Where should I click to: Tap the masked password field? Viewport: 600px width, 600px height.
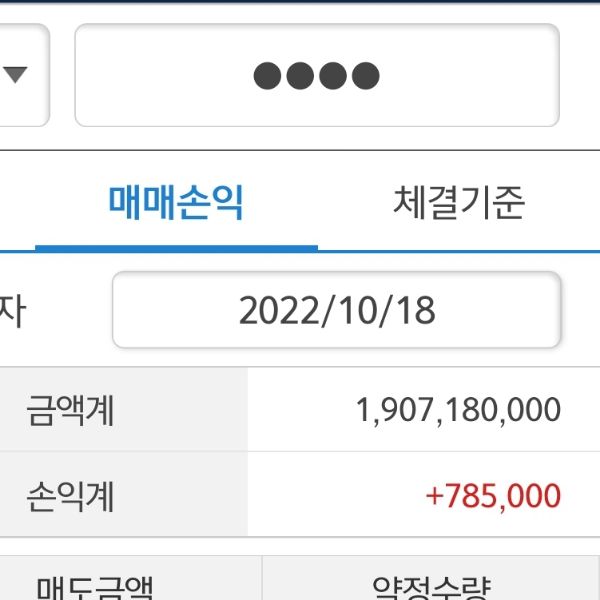(316, 76)
